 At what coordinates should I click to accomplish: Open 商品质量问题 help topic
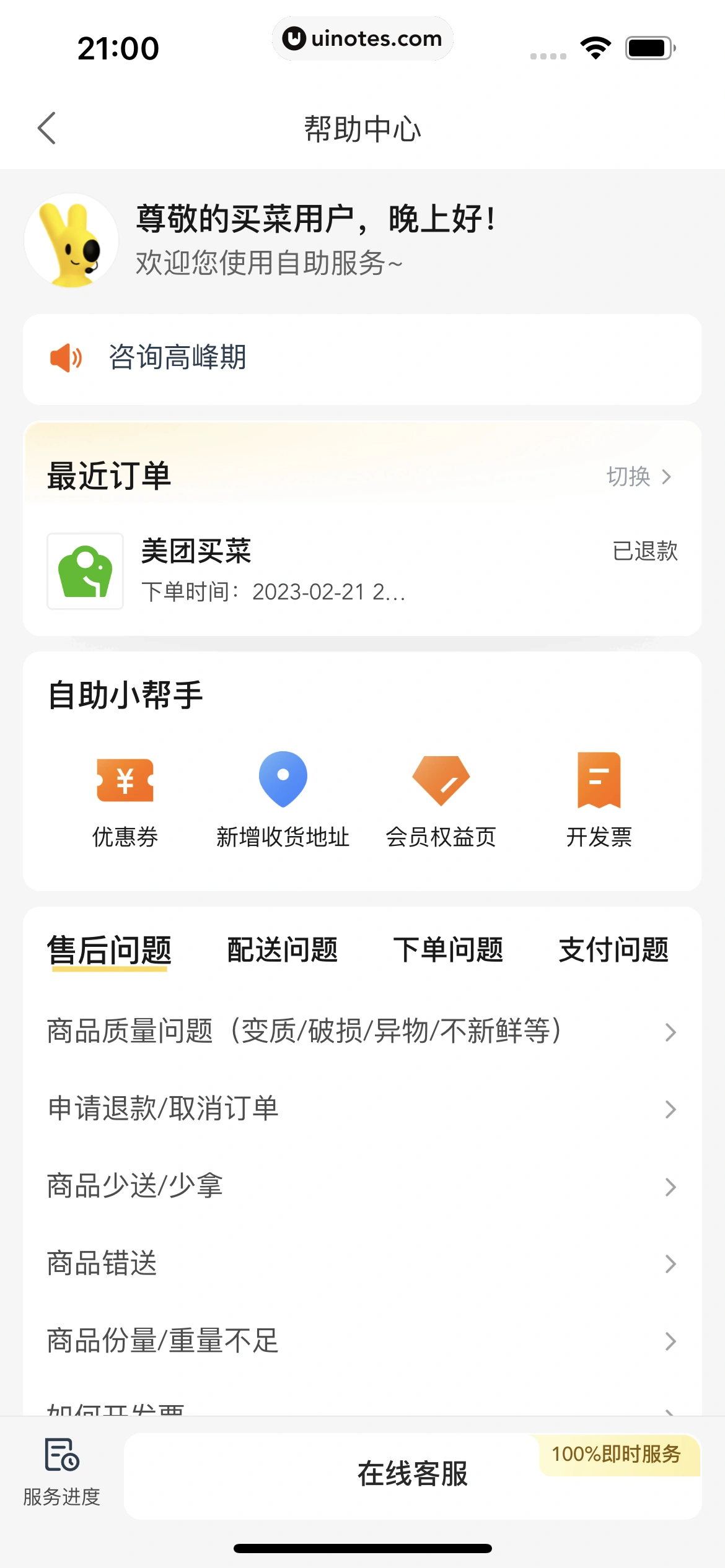(362, 1032)
